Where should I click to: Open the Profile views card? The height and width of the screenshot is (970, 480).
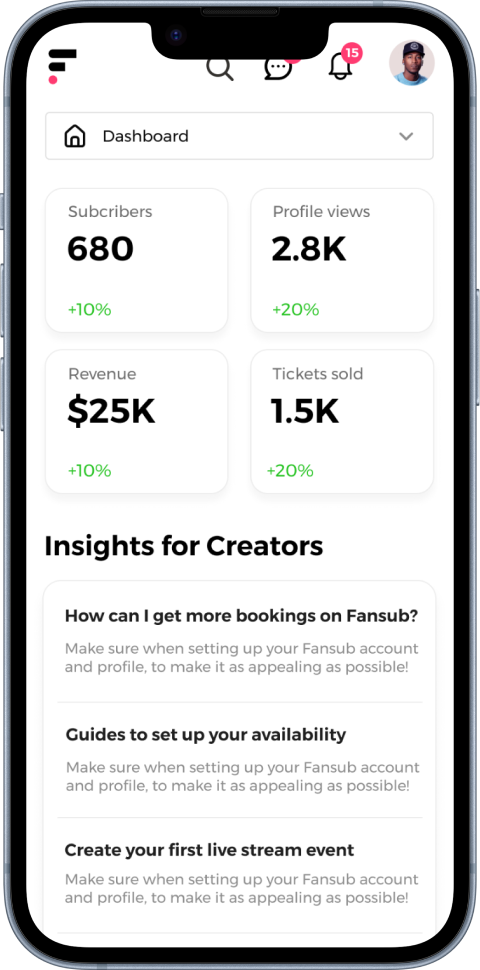[x=342, y=260]
